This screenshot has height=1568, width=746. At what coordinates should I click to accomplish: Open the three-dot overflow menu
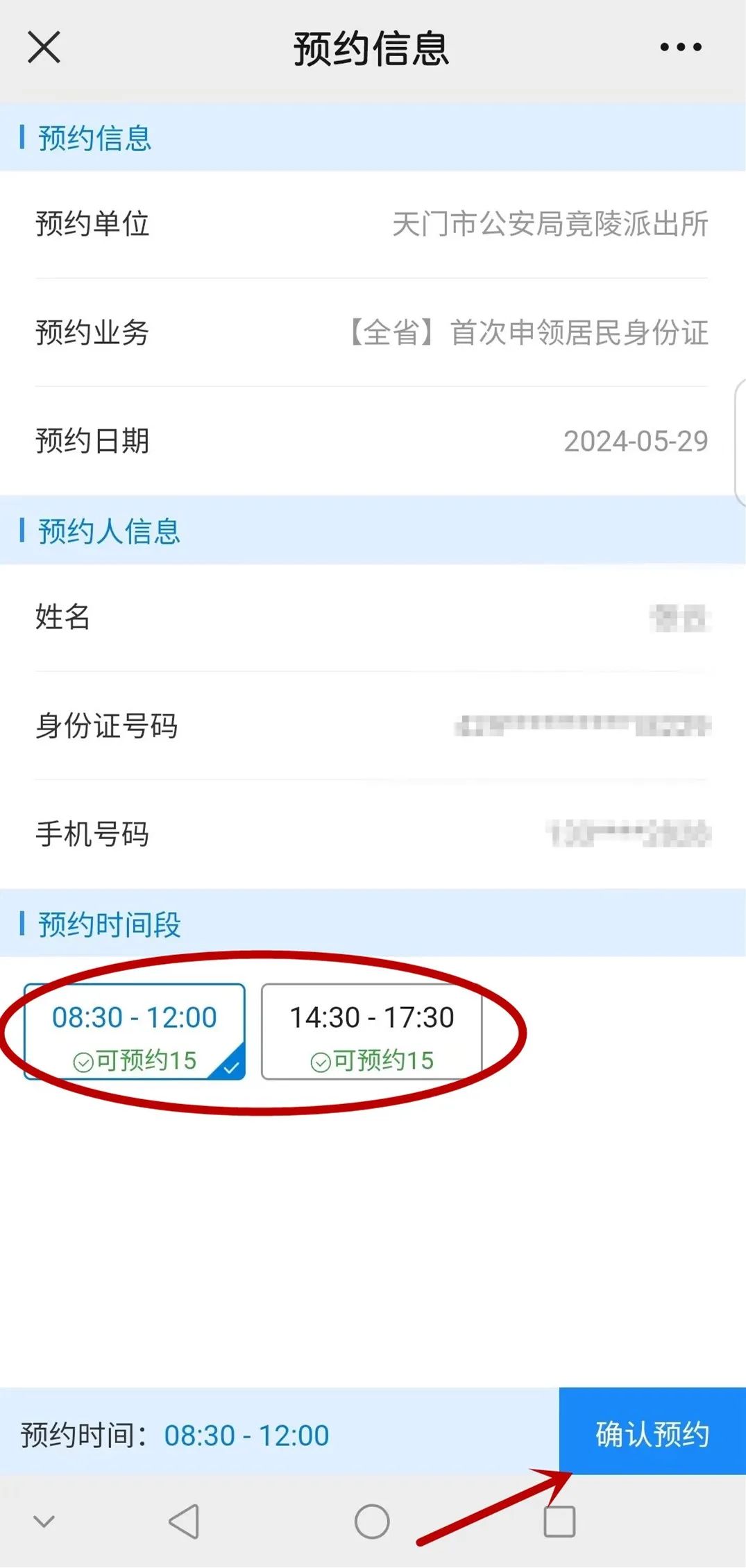click(681, 47)
